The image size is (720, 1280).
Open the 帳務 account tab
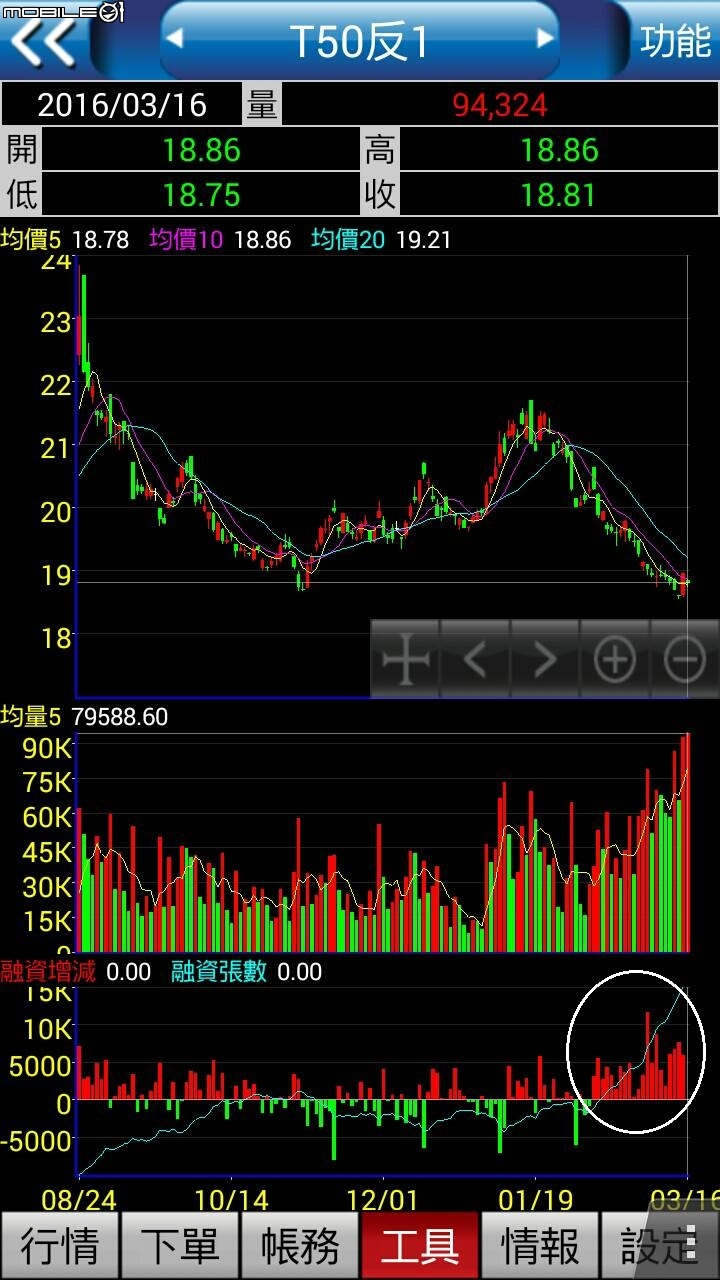(x=300, y=1246)
